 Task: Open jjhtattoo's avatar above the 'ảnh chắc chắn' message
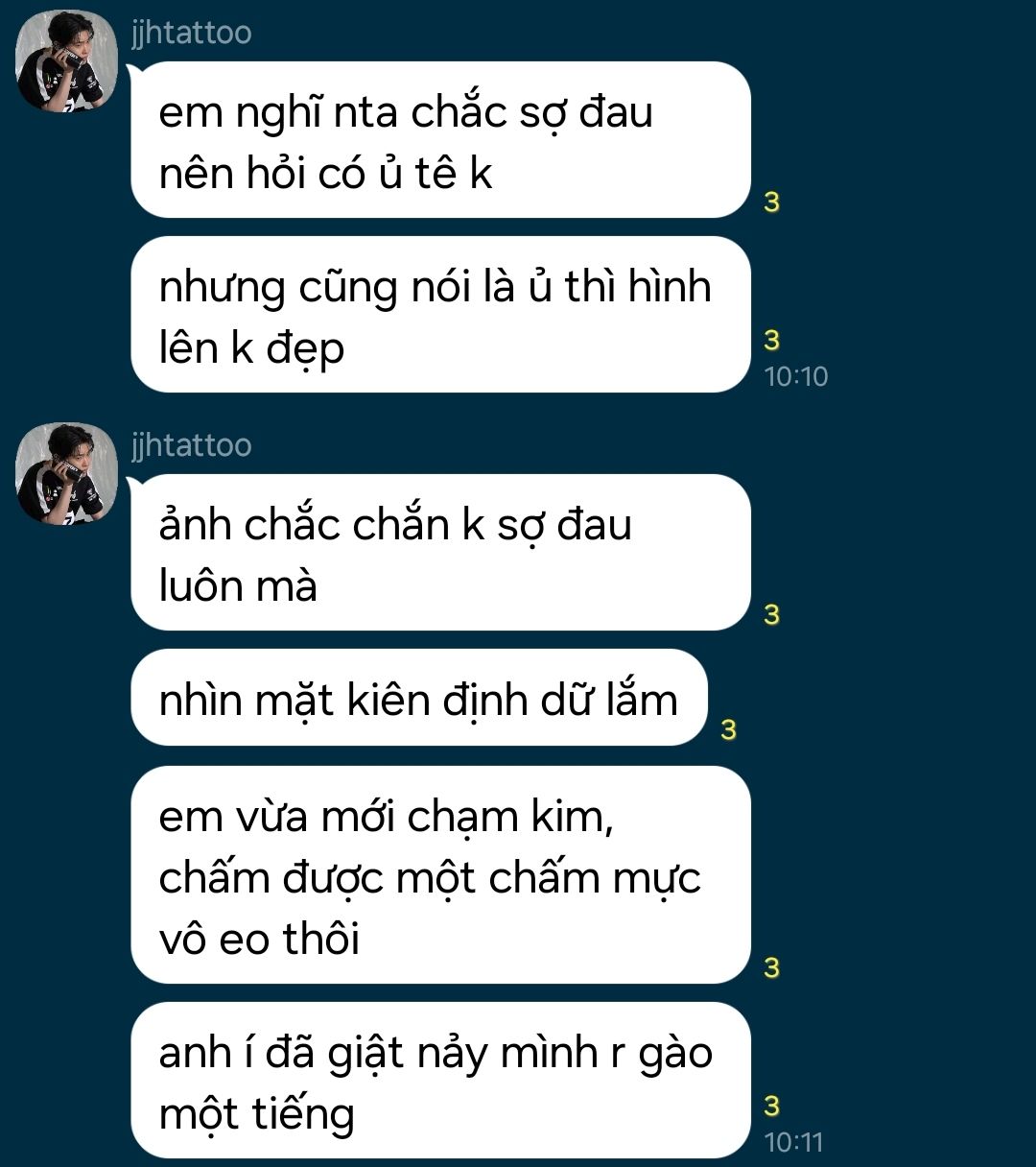[x=66, y=473]
